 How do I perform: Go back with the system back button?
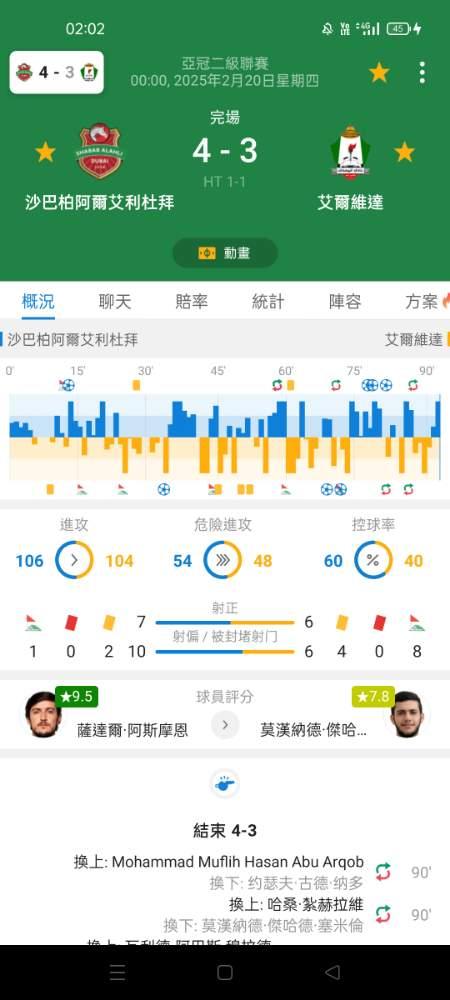(332, 972)
